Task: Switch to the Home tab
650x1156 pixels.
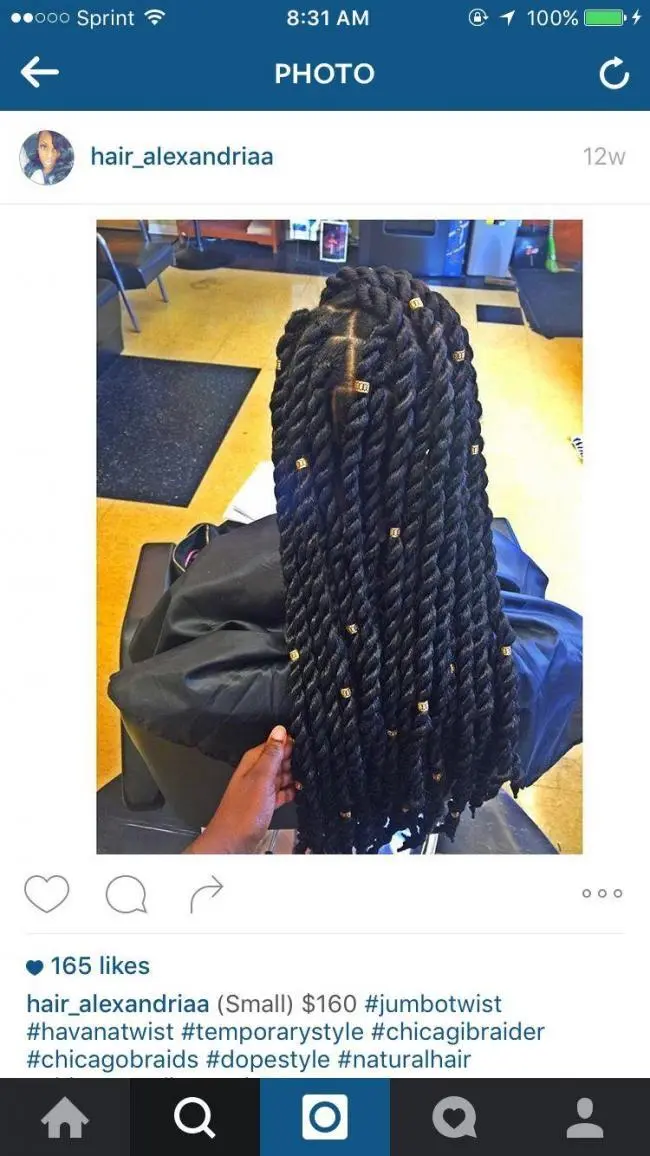Action: pyautogui.click(x=65, y=1117)
